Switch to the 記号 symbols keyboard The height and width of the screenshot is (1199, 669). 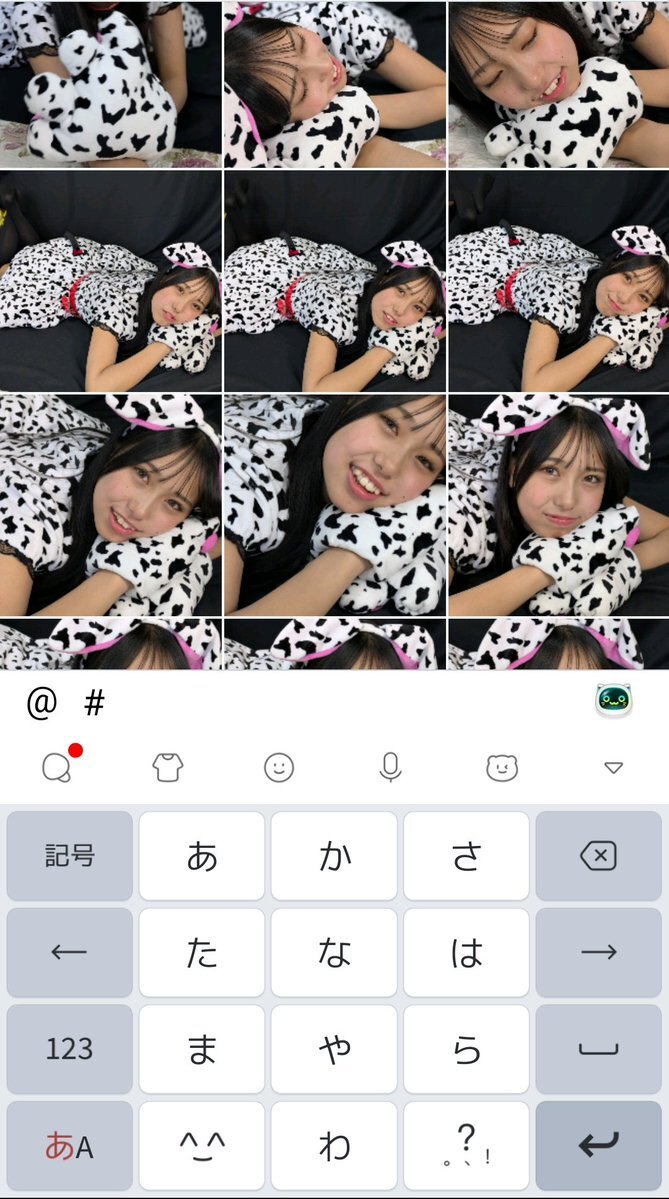[x=70, y=856]
